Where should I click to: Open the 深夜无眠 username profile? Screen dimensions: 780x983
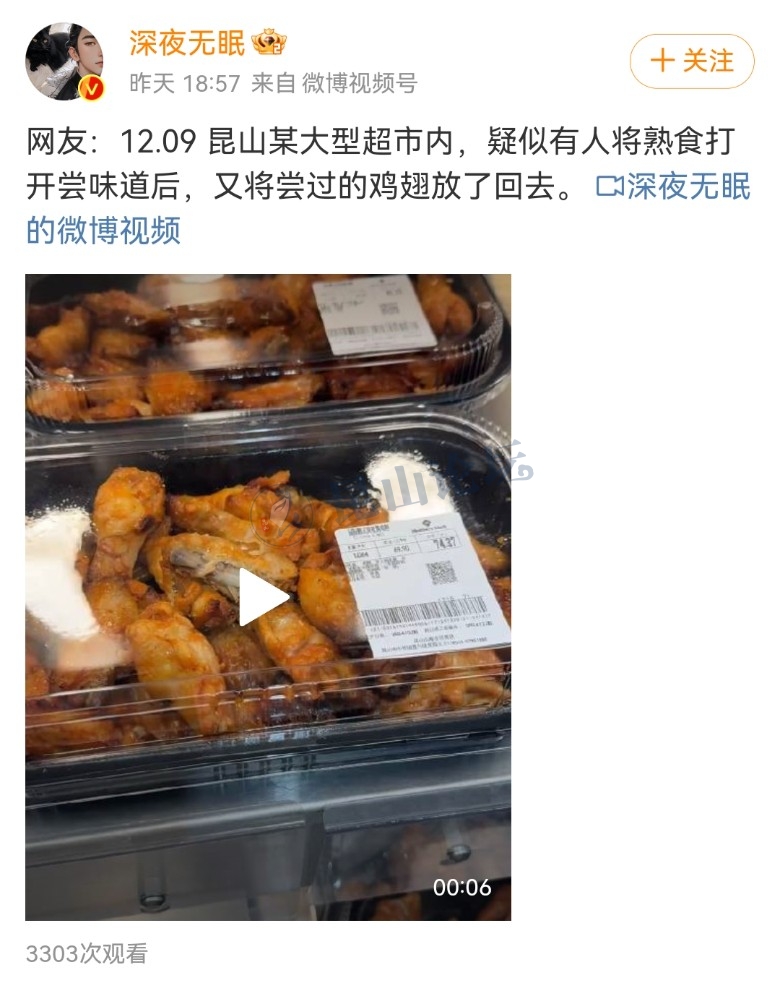click(186, 42)
